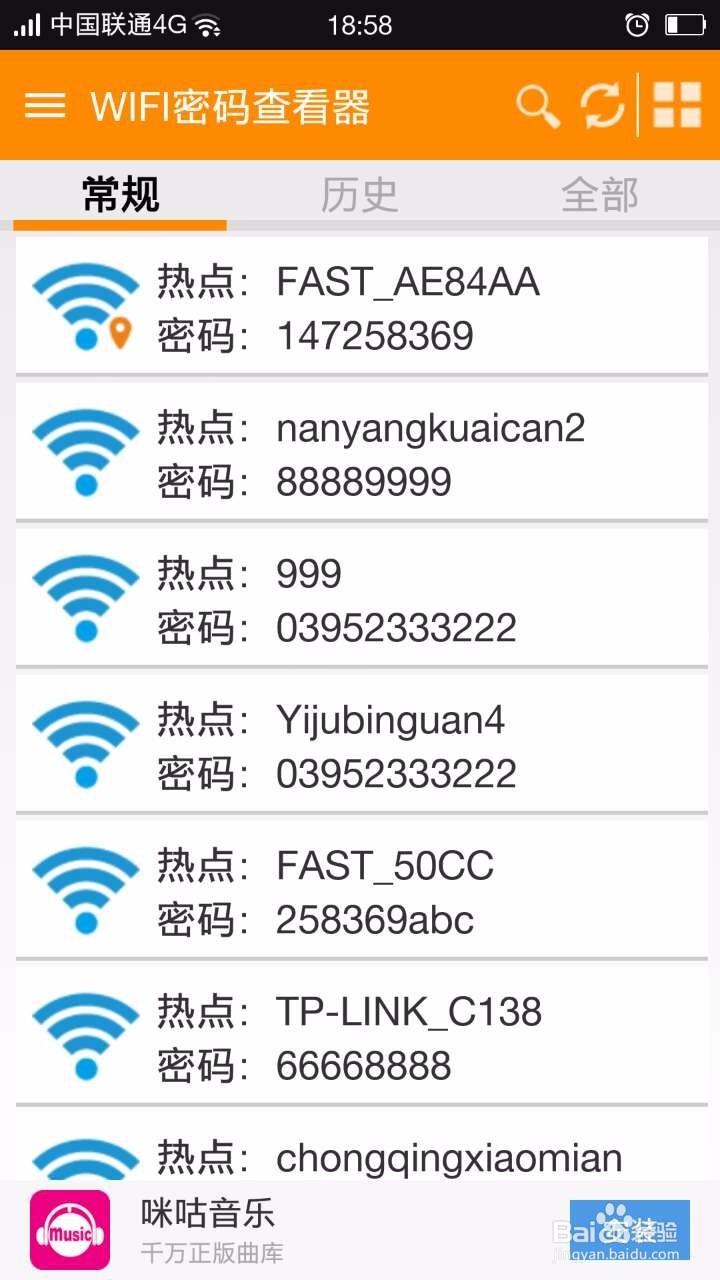Open the 全部 tab
This screenshot has height=1280, width=720.
[x=602, y=195]
